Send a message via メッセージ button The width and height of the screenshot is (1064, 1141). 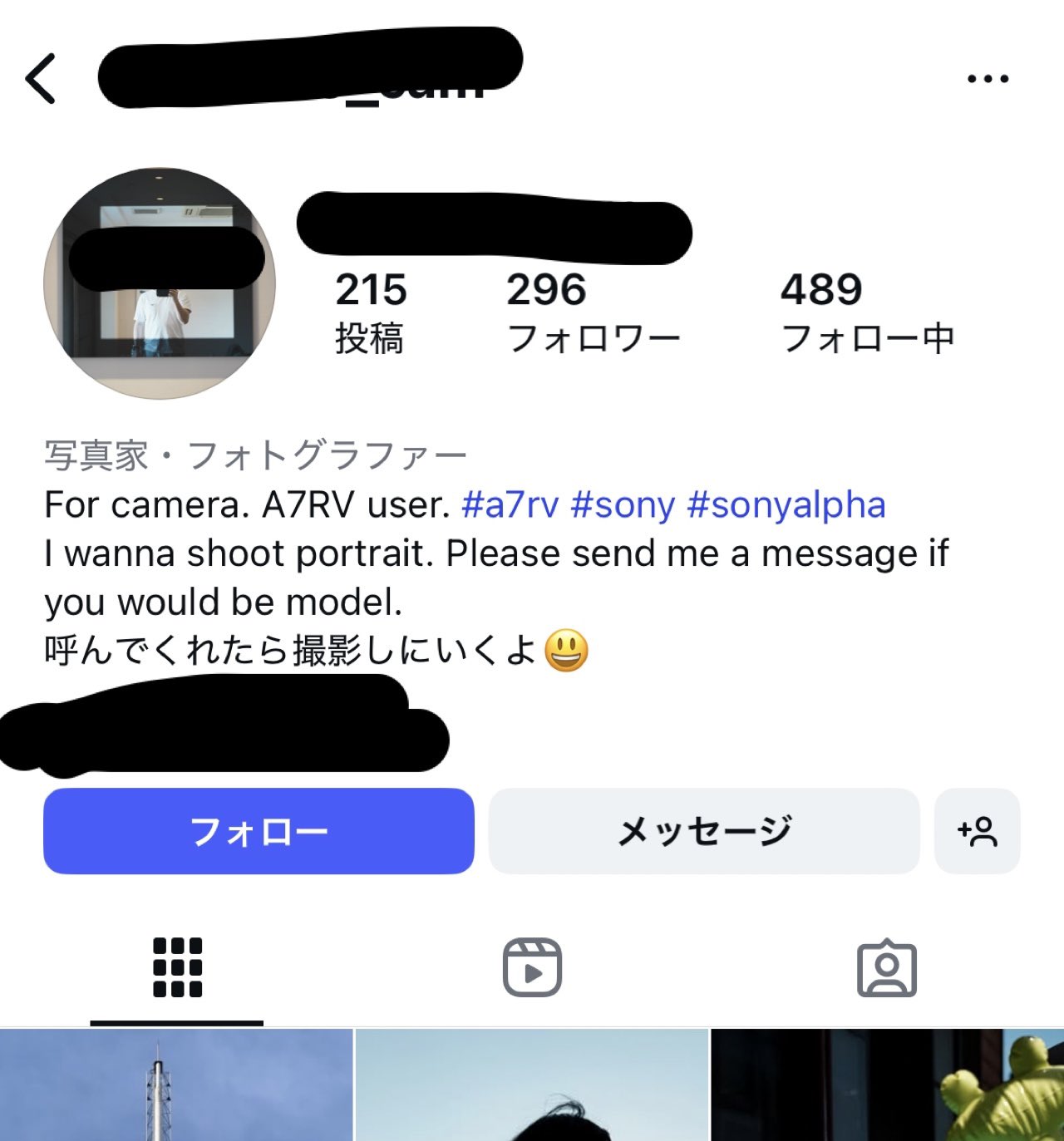pos(703,831)
